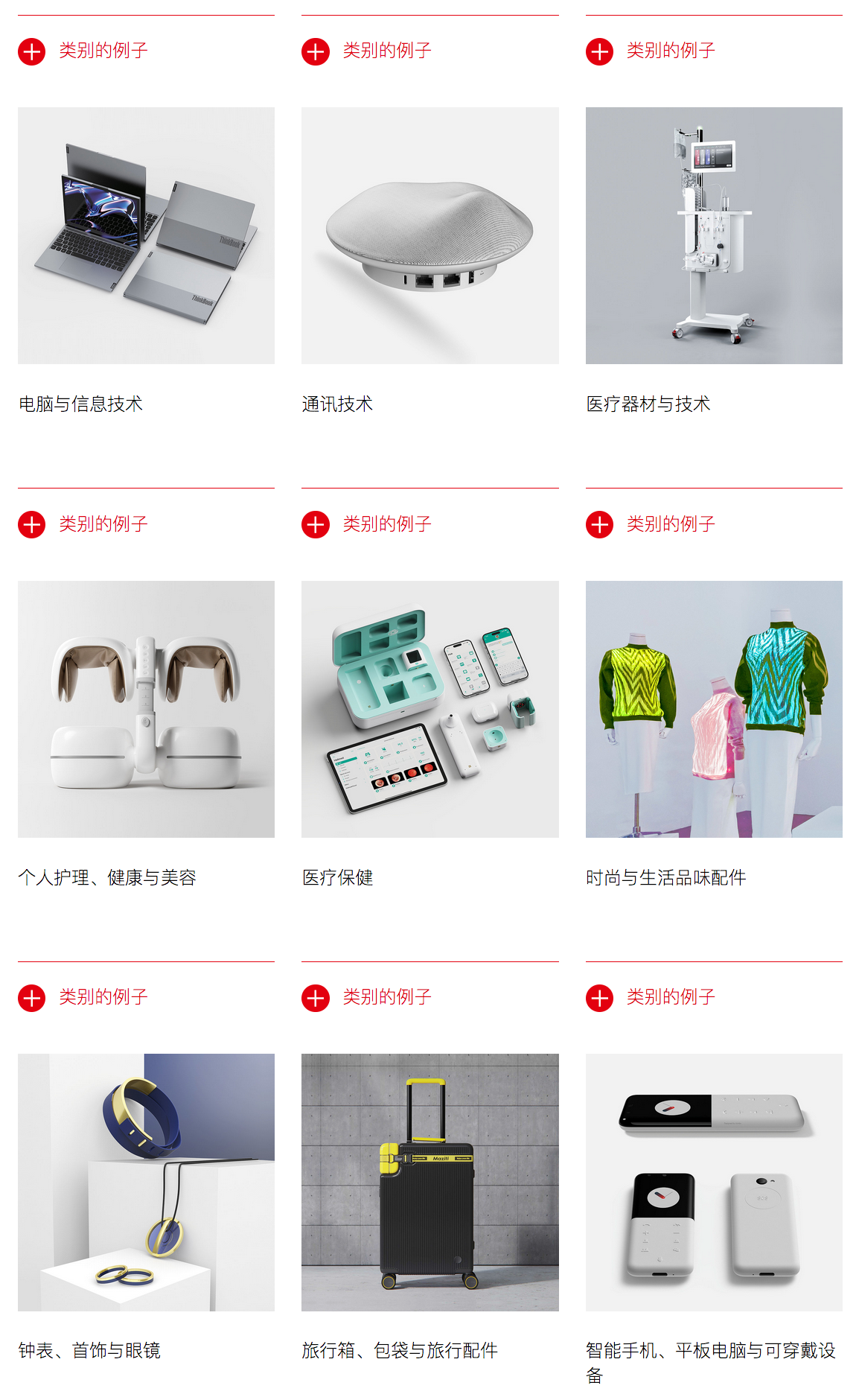Expand 类别的例子 above the 钟表、首饰与眼镜 image
The height and width of the screenshot is (1400, 859).
pyautogui.click(x=32, y=998)
